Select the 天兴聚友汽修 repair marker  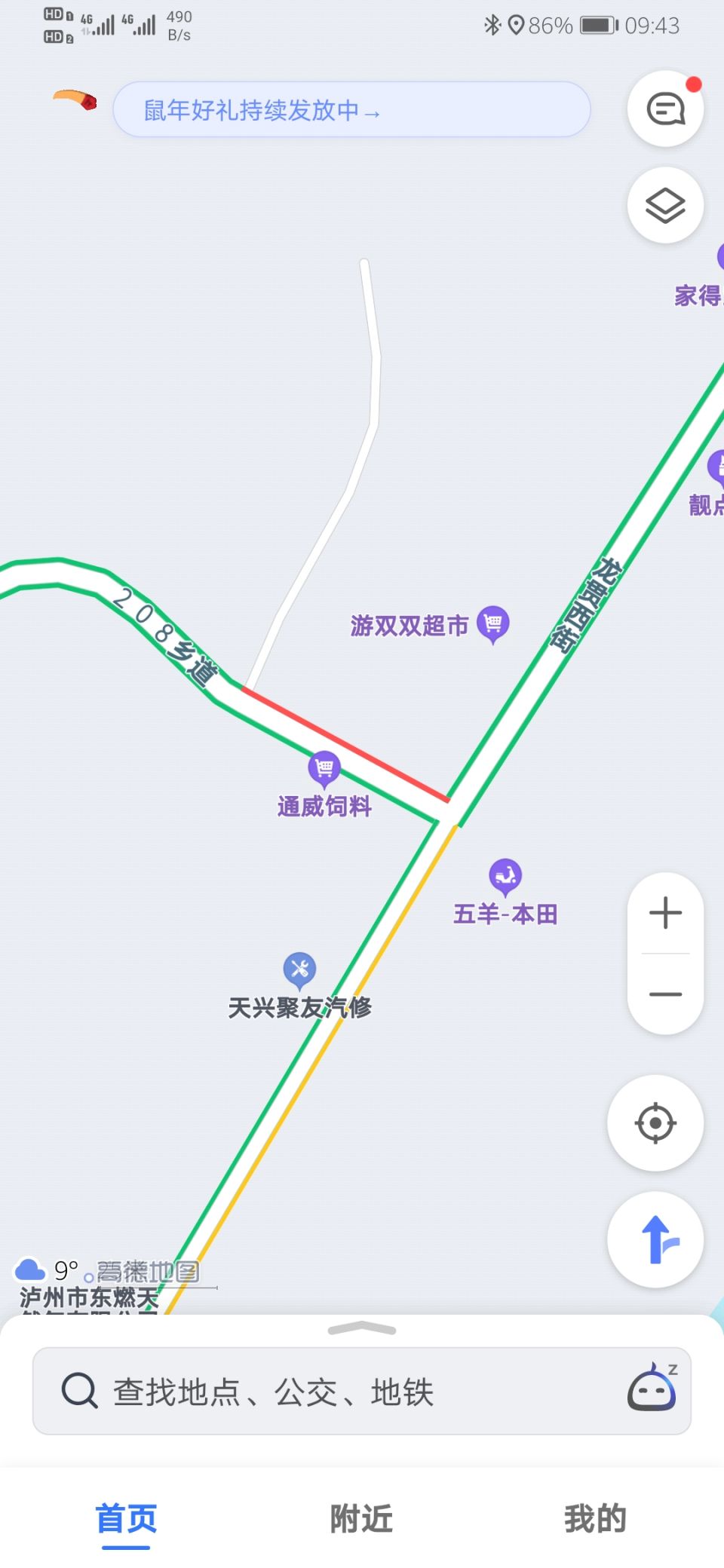299,969
